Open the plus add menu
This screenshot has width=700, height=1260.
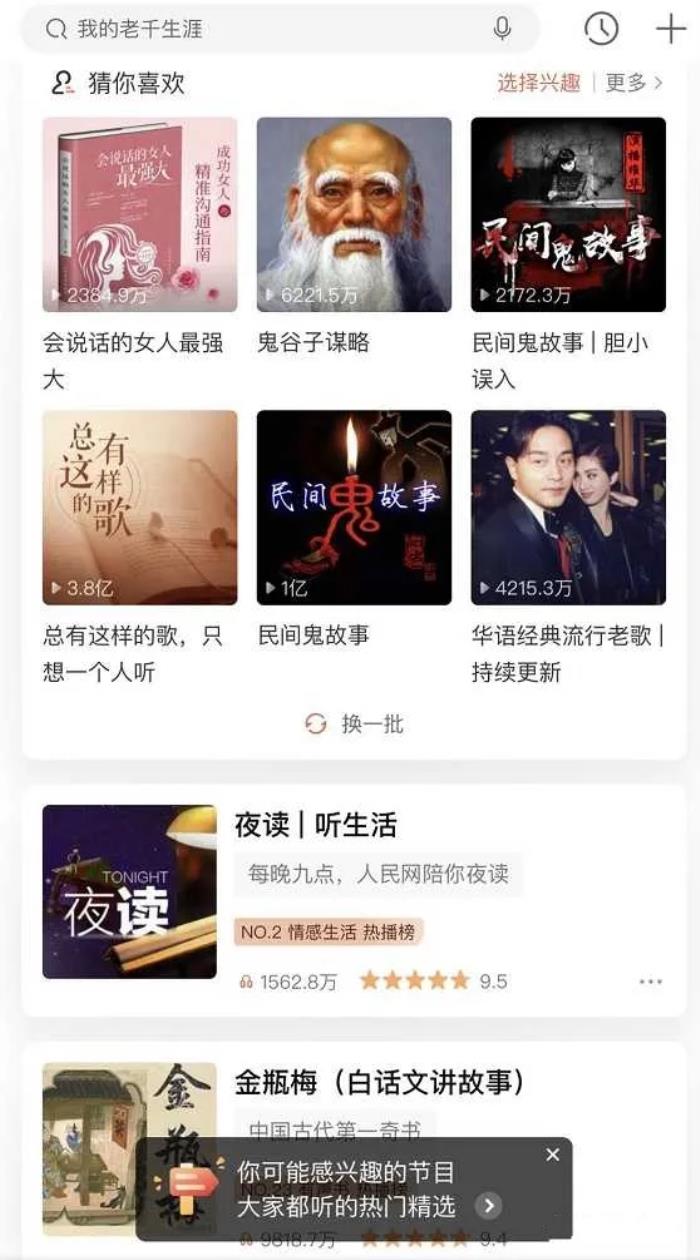(670, 29)
